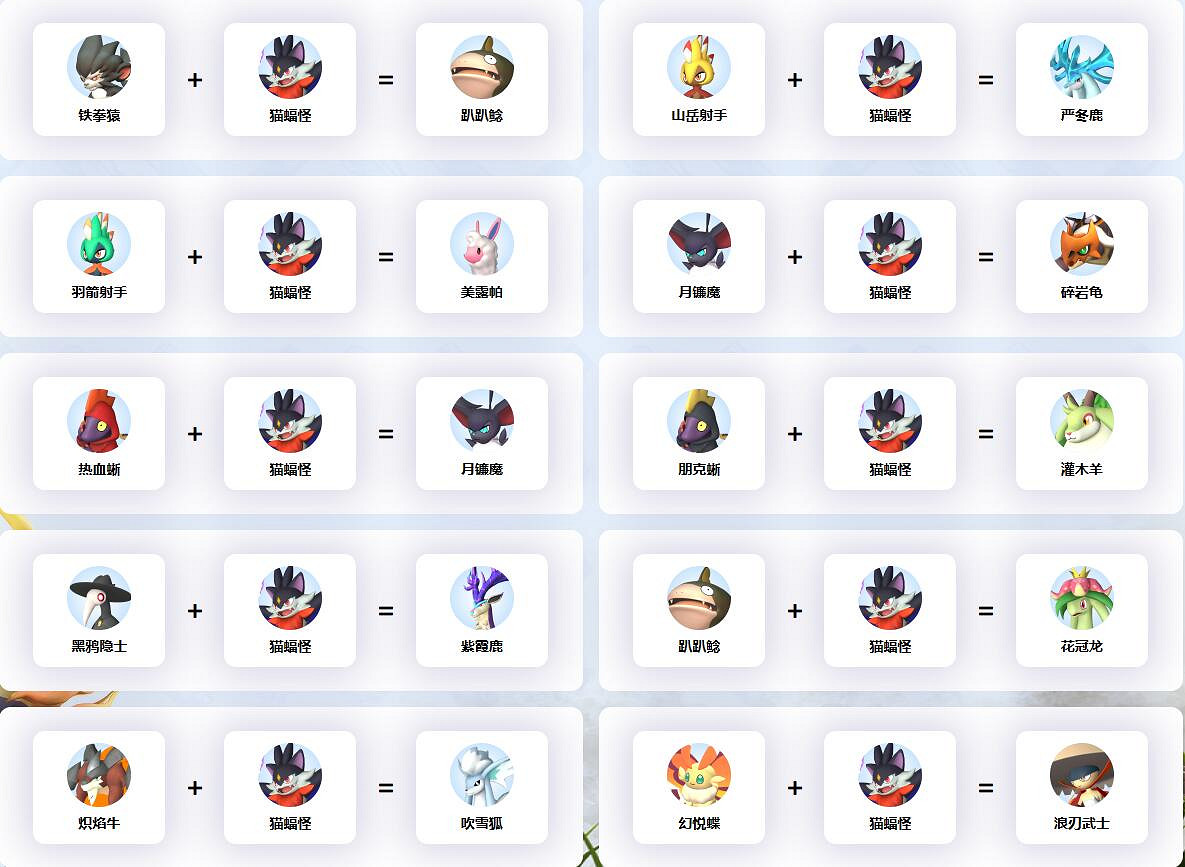Image resolution: width=1185 pixels, height=867 pixels.
Task: Open the 美露帕 breeding result
Action: [482, 257]
